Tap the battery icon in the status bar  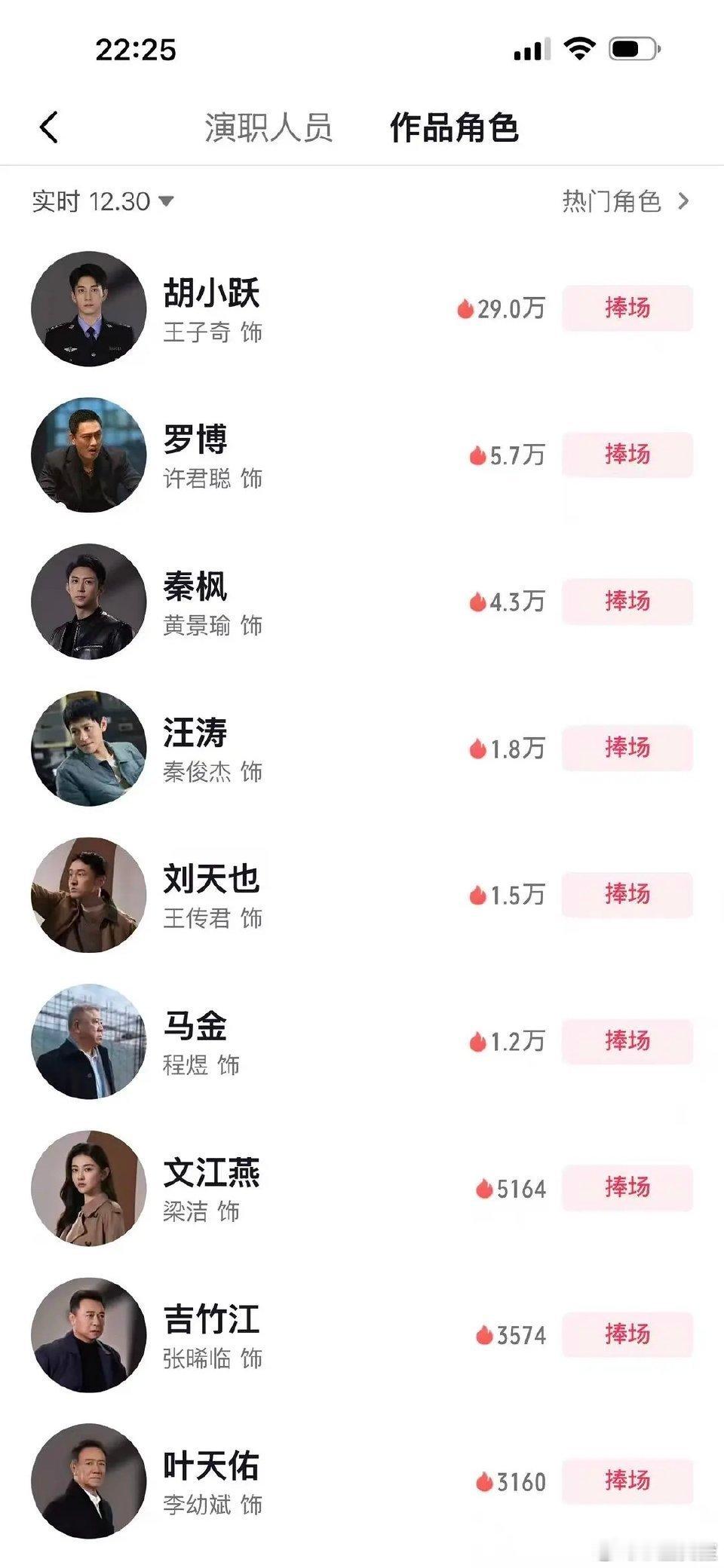(x=635, y=47)
